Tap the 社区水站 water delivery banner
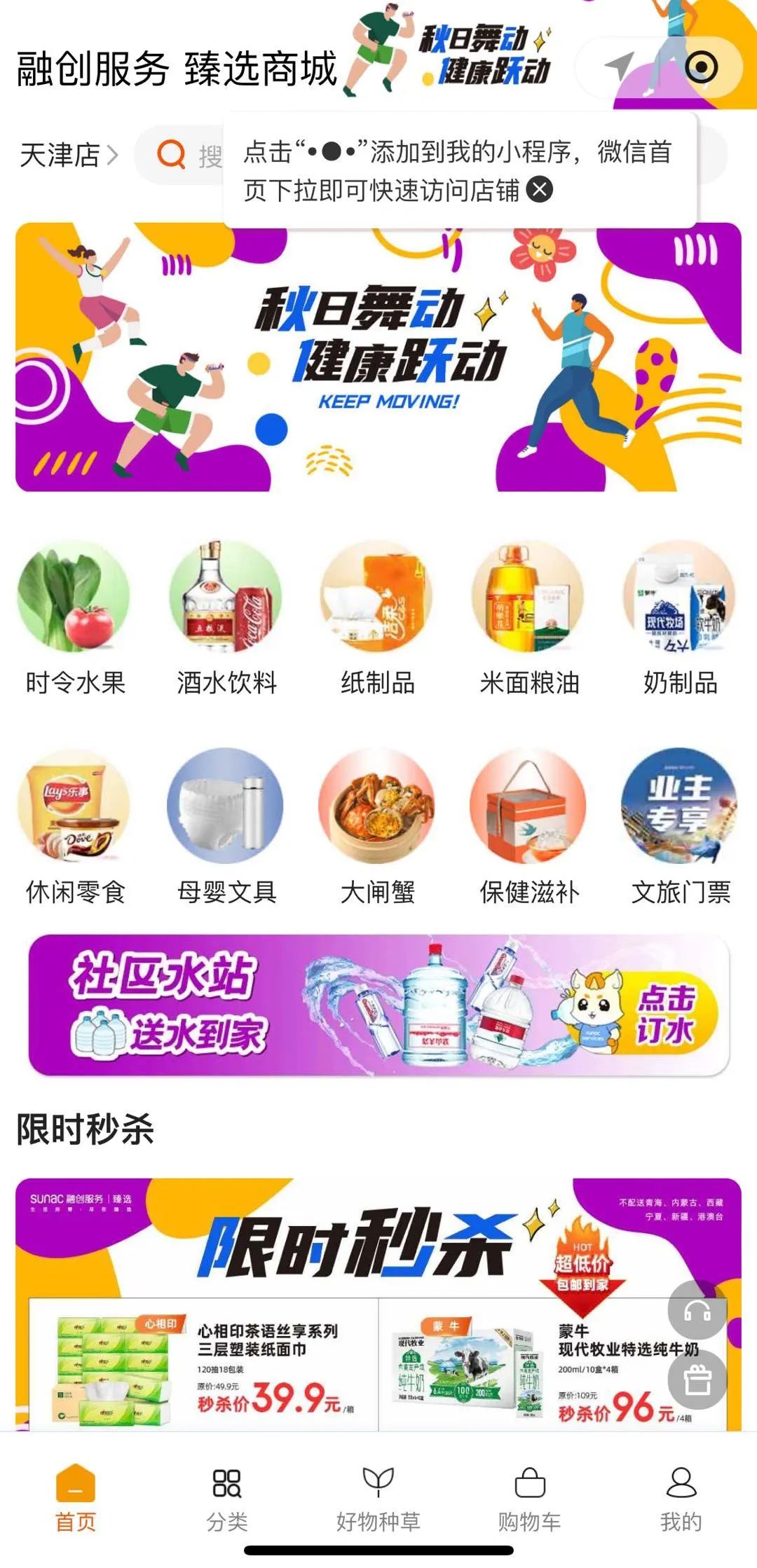757x1568 pixels. click(x=378, y=1005)
